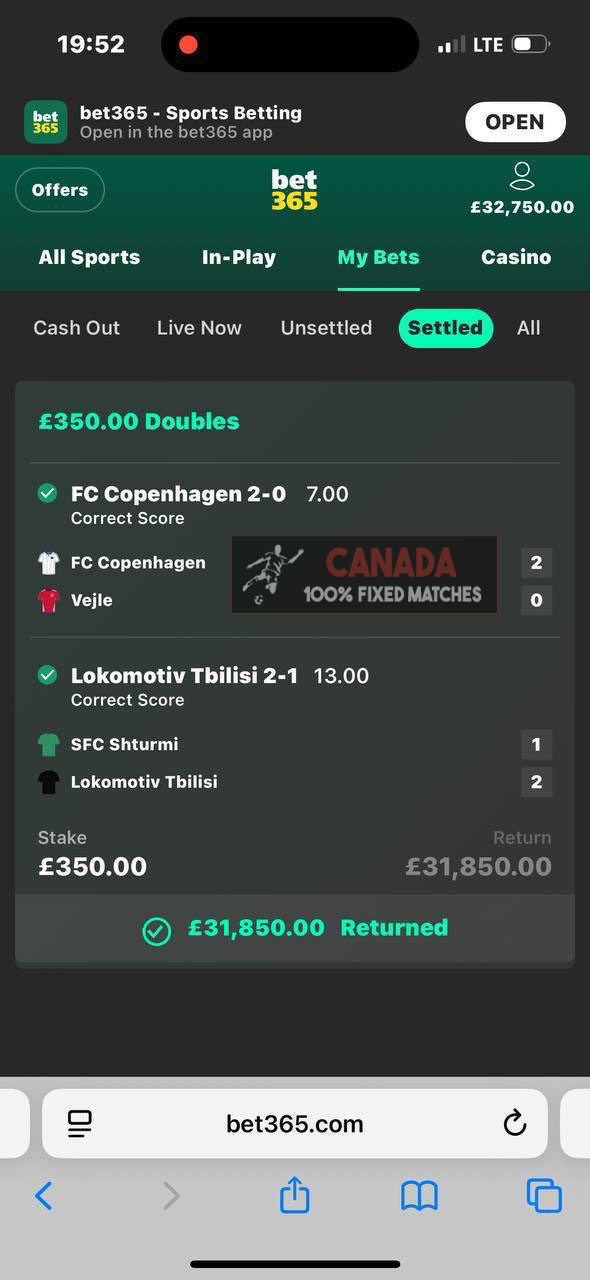The width and height of the screenshot is (590, 1280).
Task: Tap the bet365.com address bar
Action: [x=295, y=1124]
